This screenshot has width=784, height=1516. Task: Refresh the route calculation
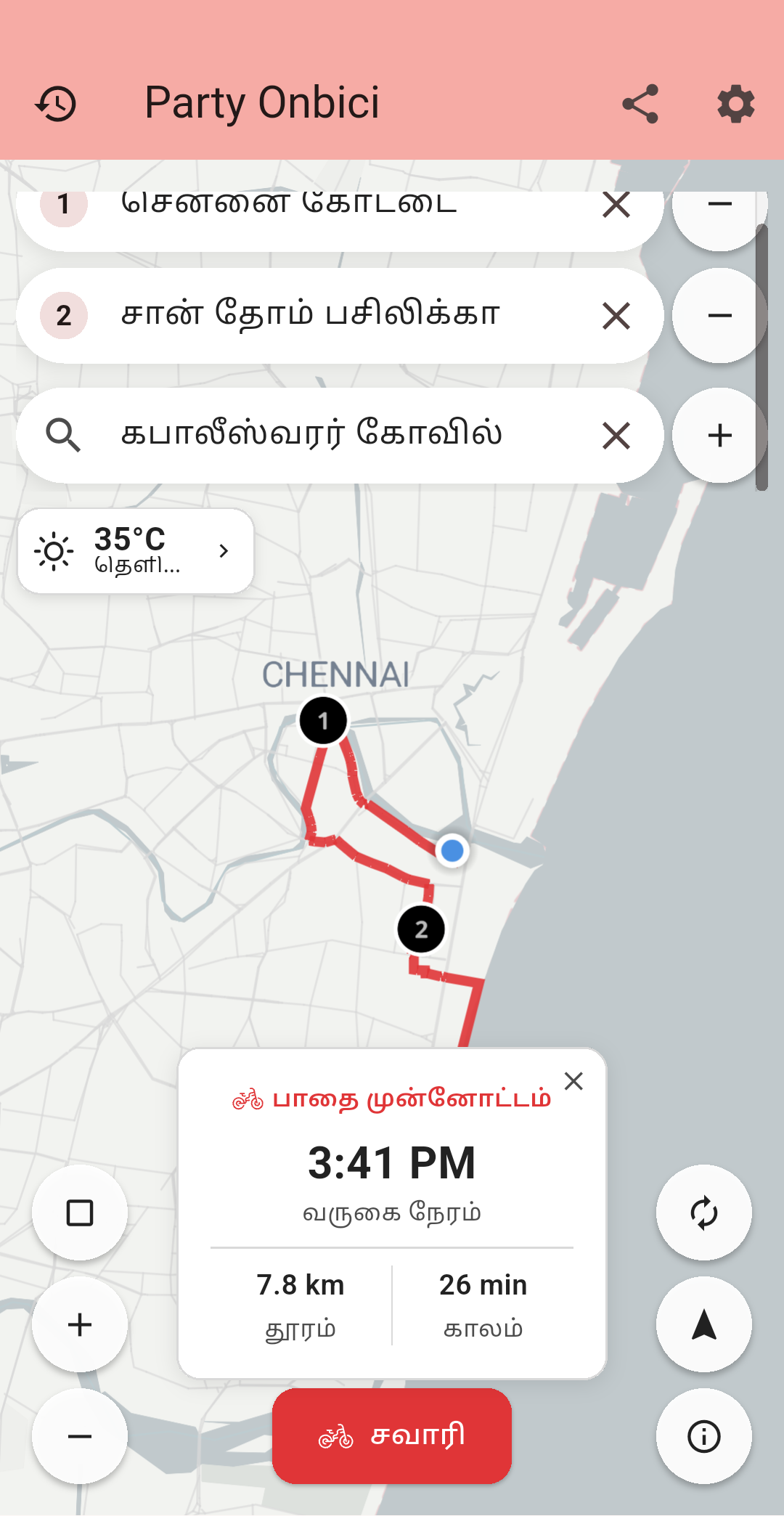click(703, 1211)
